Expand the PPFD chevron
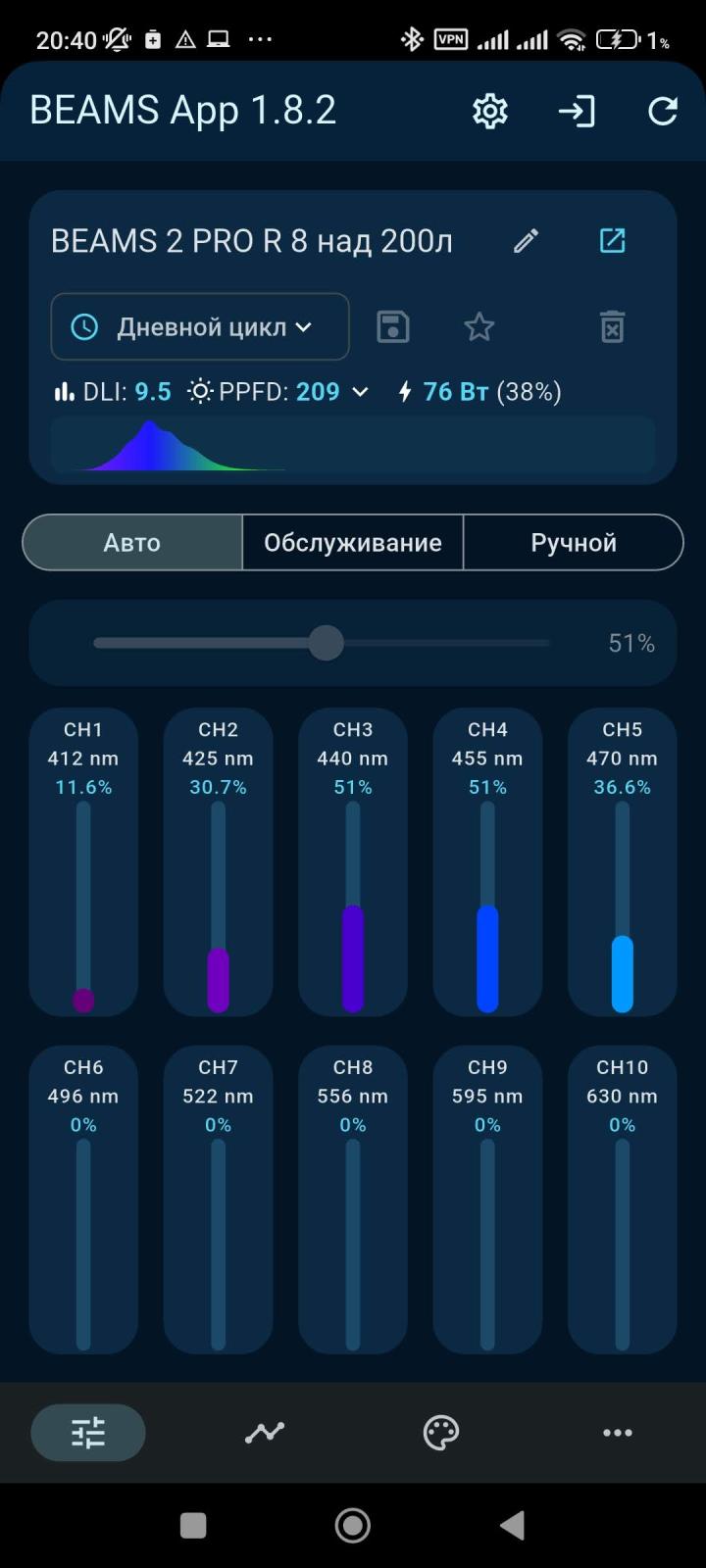Screen dimensions: 706x1568 coord(360,392)
